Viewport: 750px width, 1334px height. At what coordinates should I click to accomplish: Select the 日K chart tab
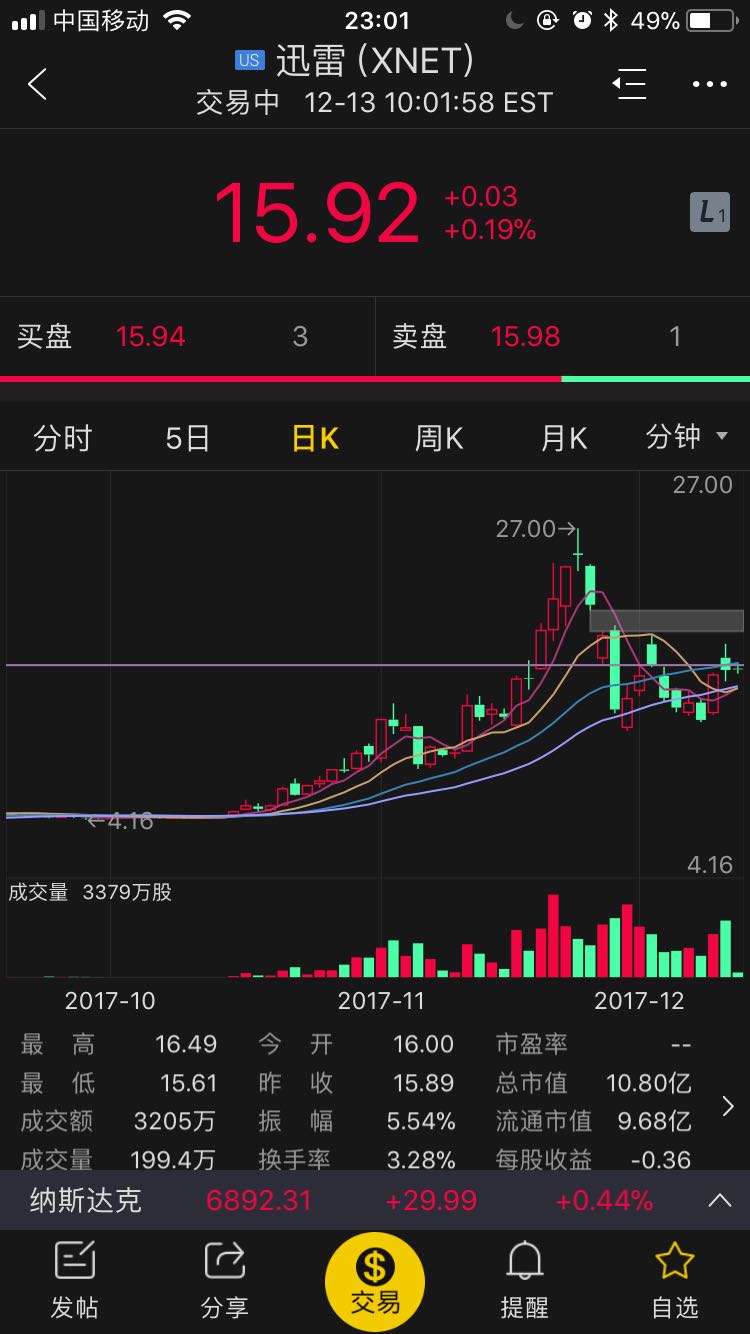[314, 438]
